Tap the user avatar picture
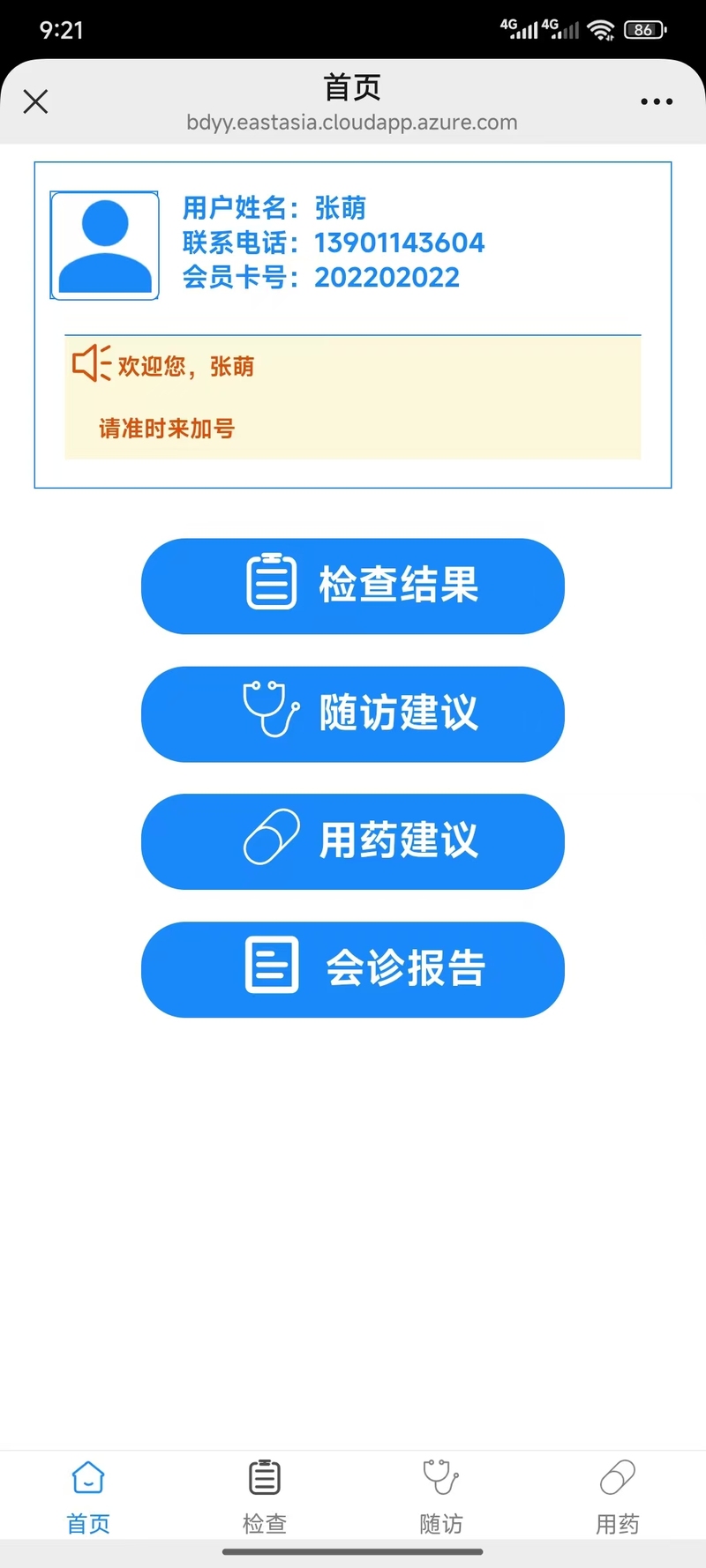The height and width of the screenshot is (1568, 706). [x=104, y=245]
